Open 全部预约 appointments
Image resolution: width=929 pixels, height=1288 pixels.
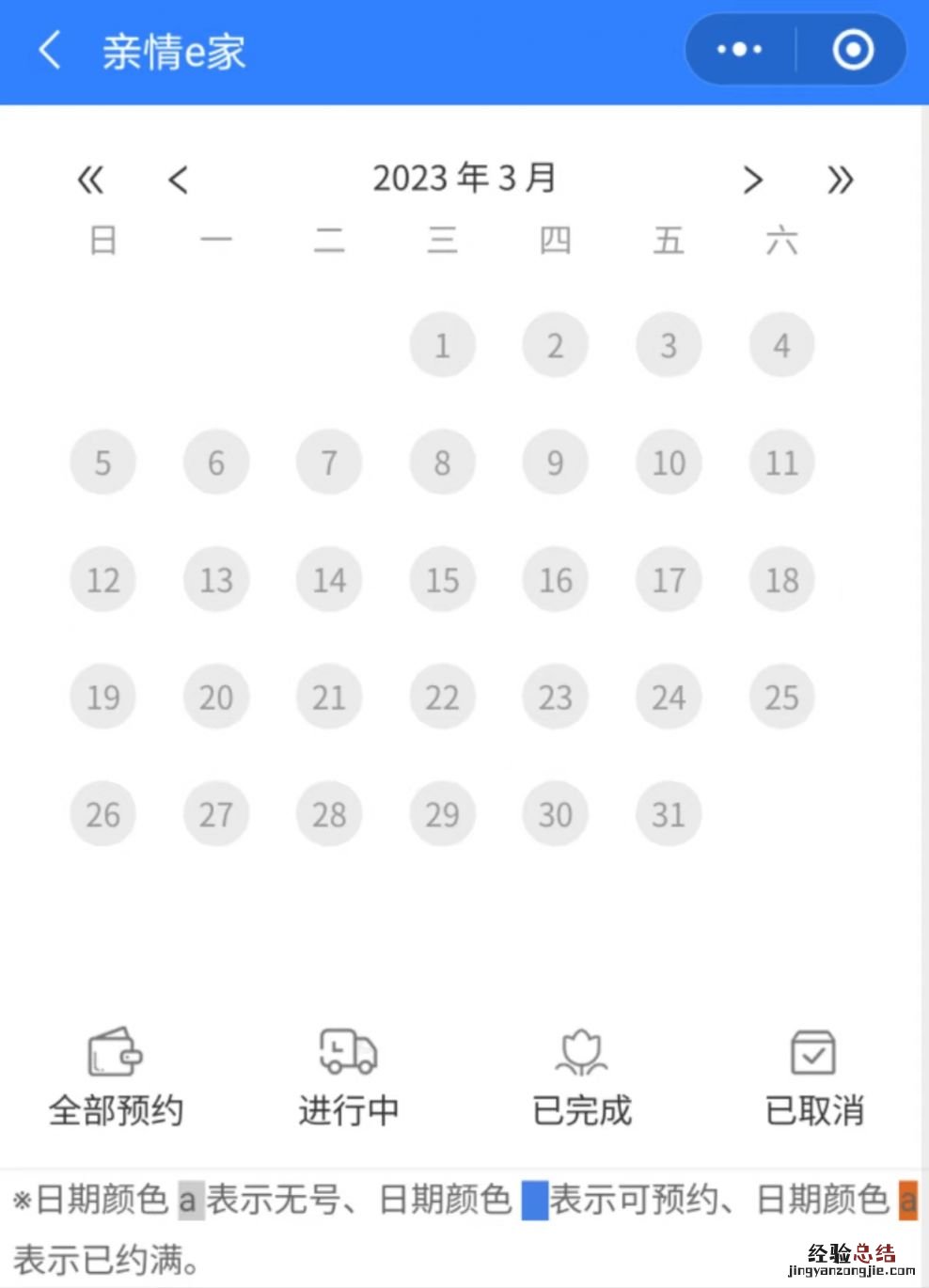pos(116,1077)
